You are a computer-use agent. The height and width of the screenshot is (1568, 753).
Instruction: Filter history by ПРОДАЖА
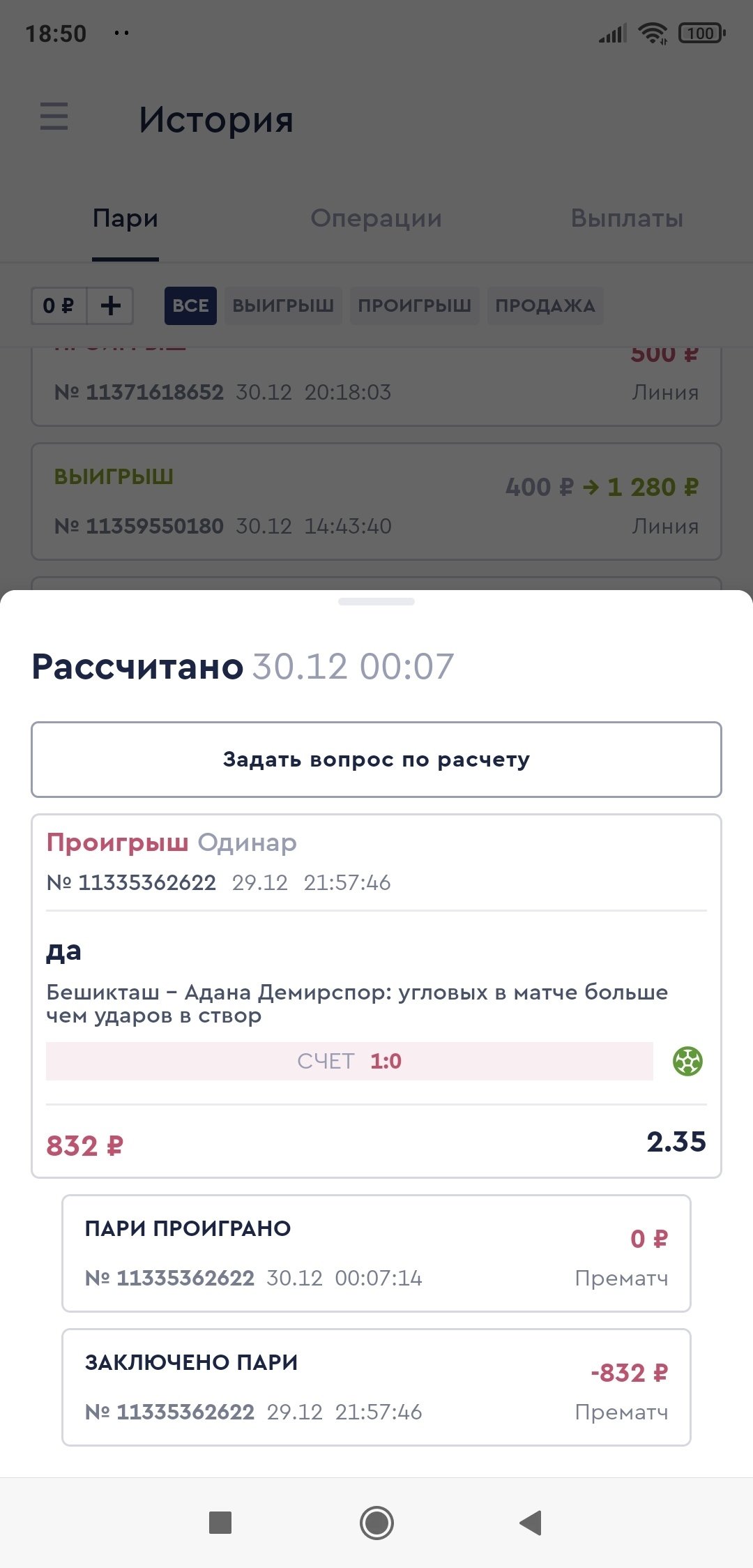click(545, 306)
